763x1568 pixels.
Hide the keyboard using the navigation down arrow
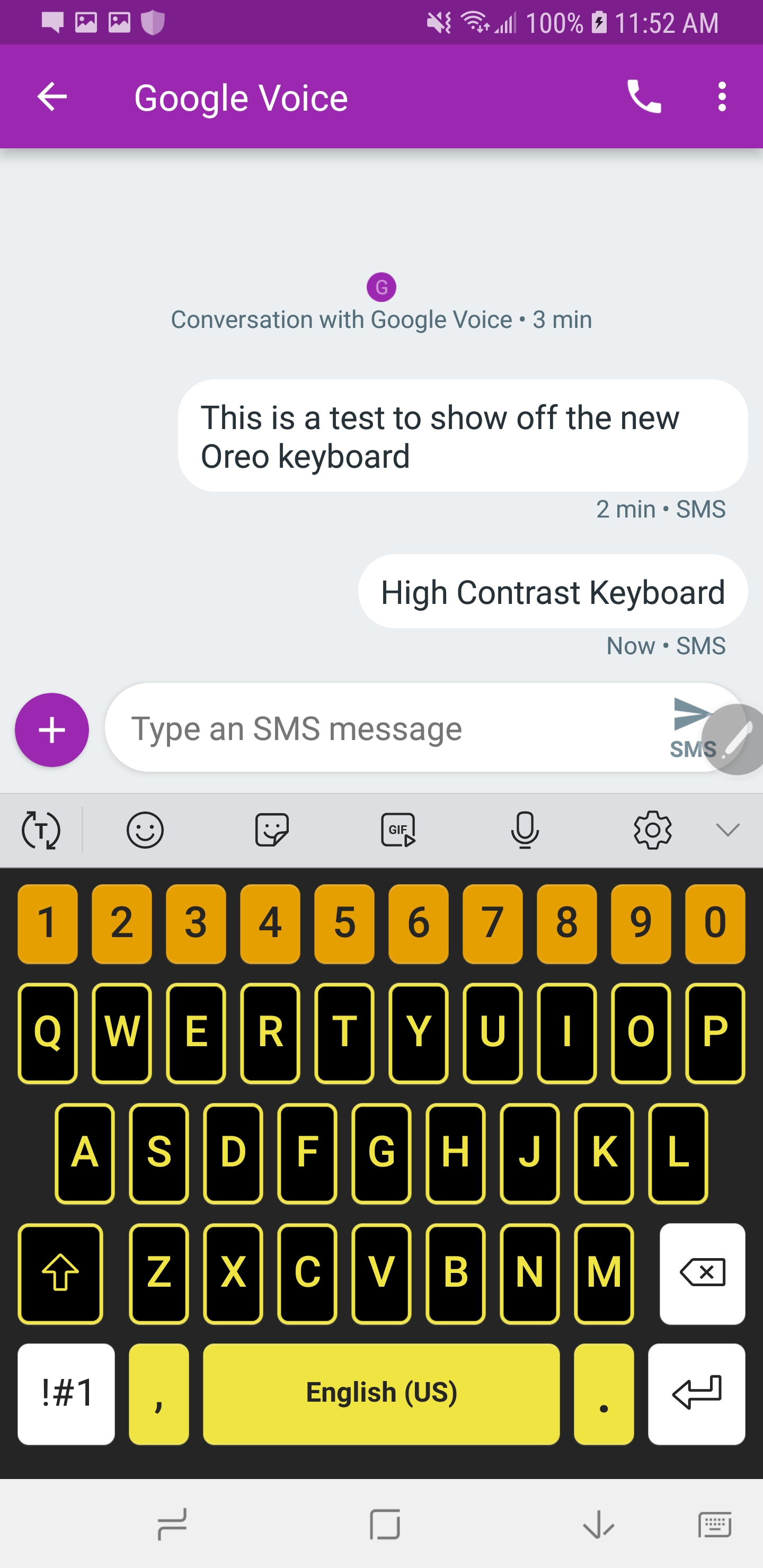598,1525
